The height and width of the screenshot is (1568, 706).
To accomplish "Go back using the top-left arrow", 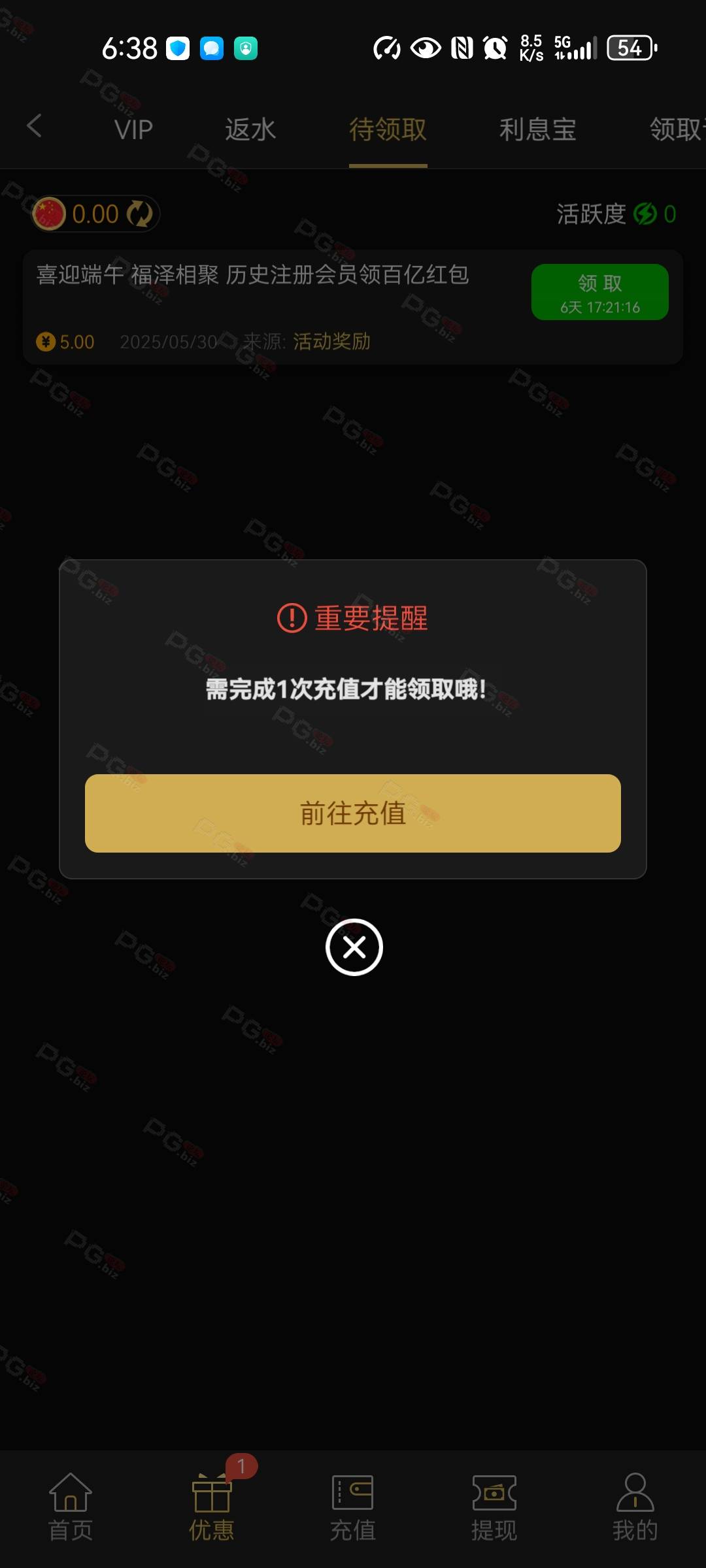I will point(35,126).
